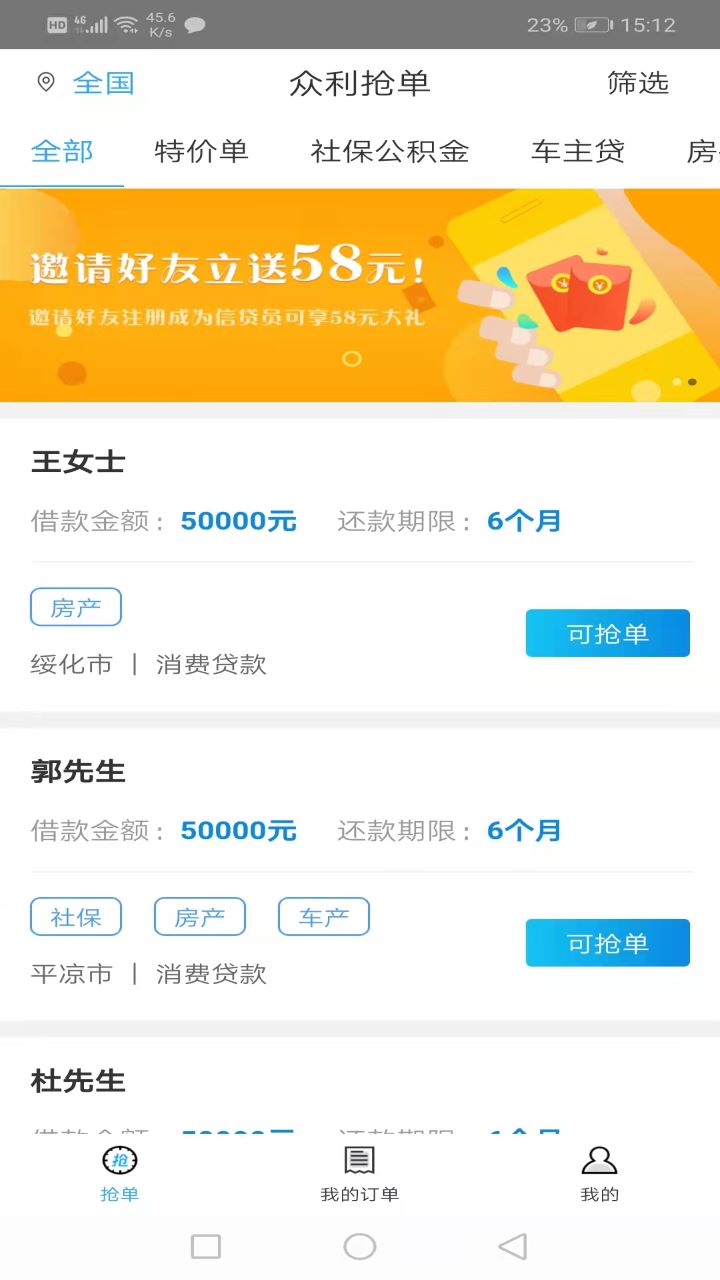Open 我的订单 order list icon

[360, 1160]
